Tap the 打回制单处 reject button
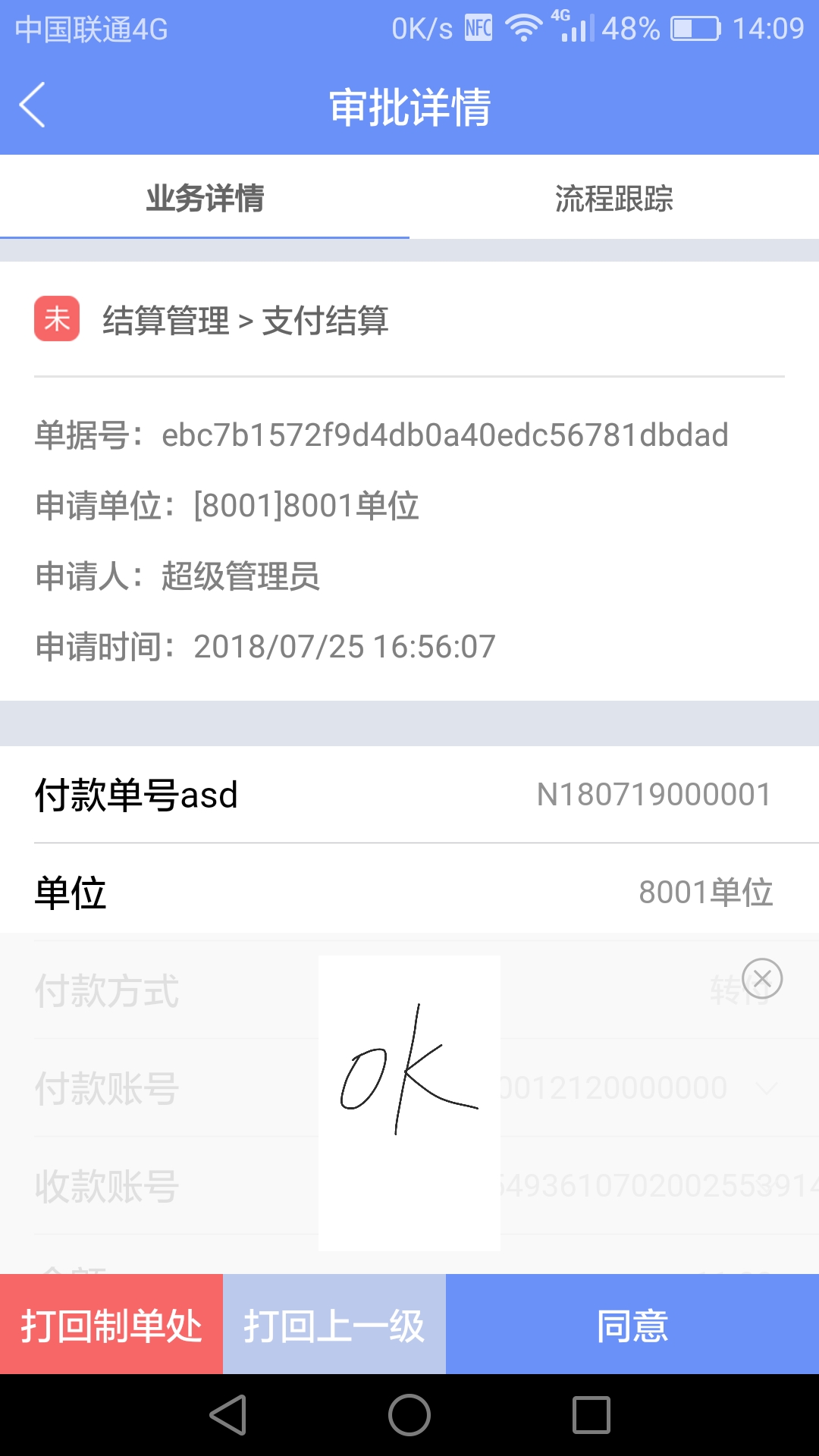The width and height of the screenshot is (819, 1456). tap(111, 1325)
